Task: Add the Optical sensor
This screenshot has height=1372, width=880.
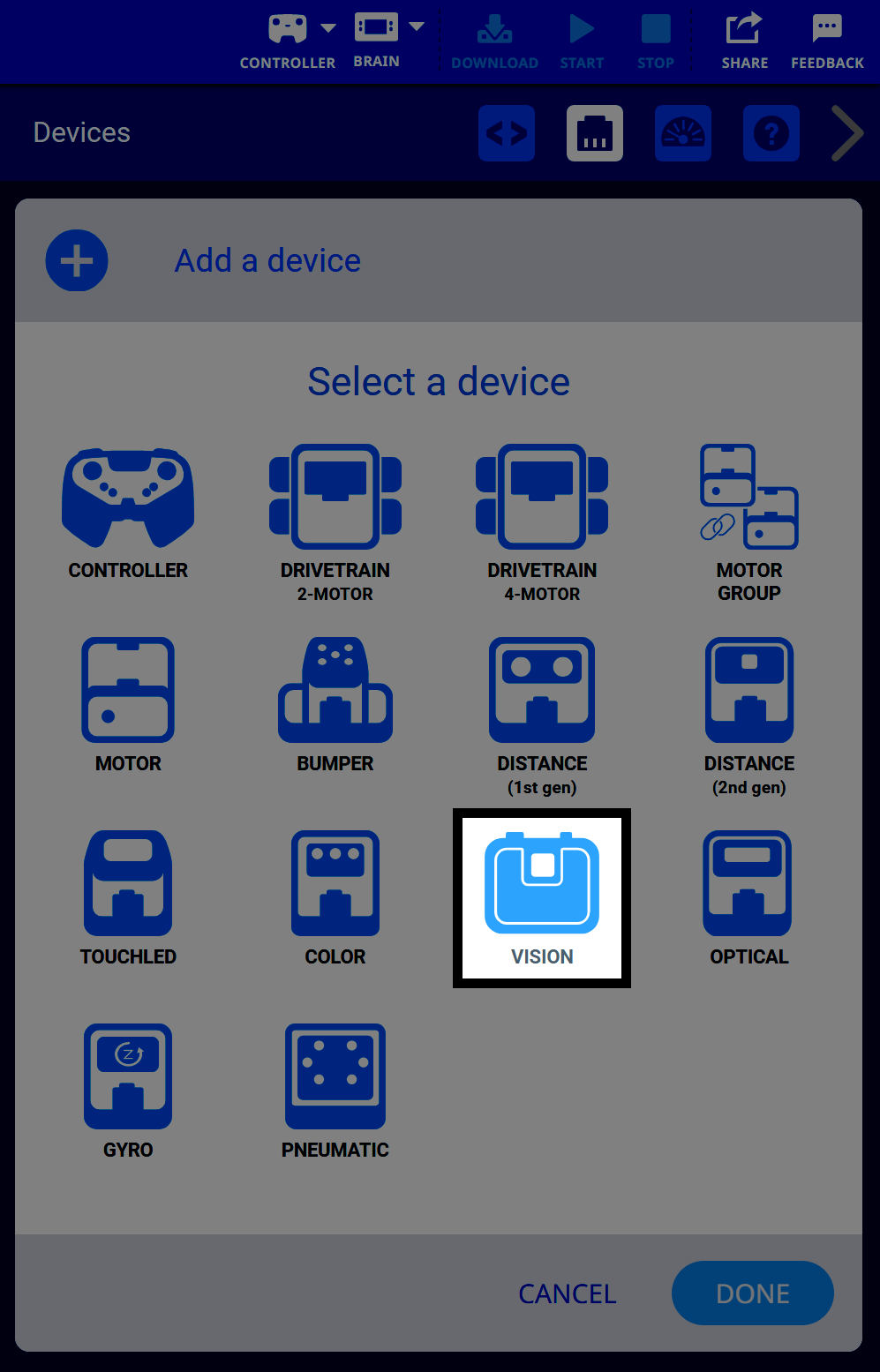Action: [748, 882]
